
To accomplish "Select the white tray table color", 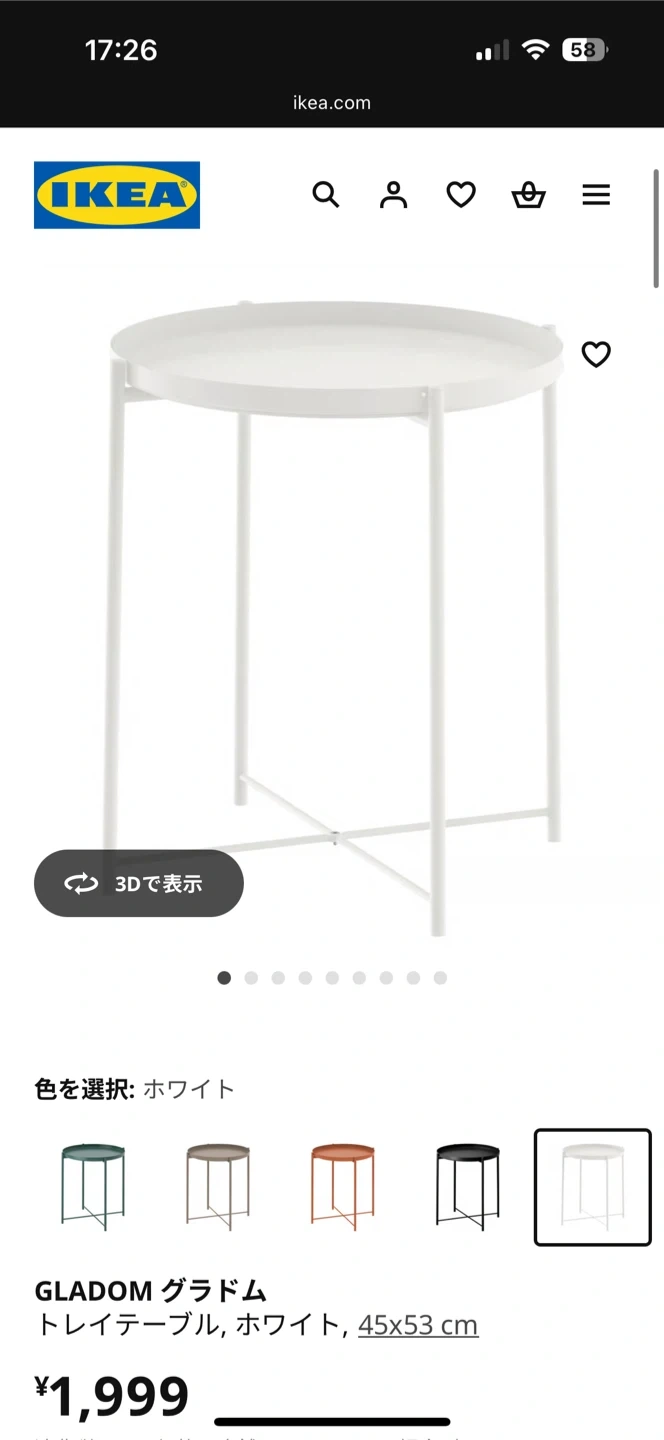I will point(592,1186).
